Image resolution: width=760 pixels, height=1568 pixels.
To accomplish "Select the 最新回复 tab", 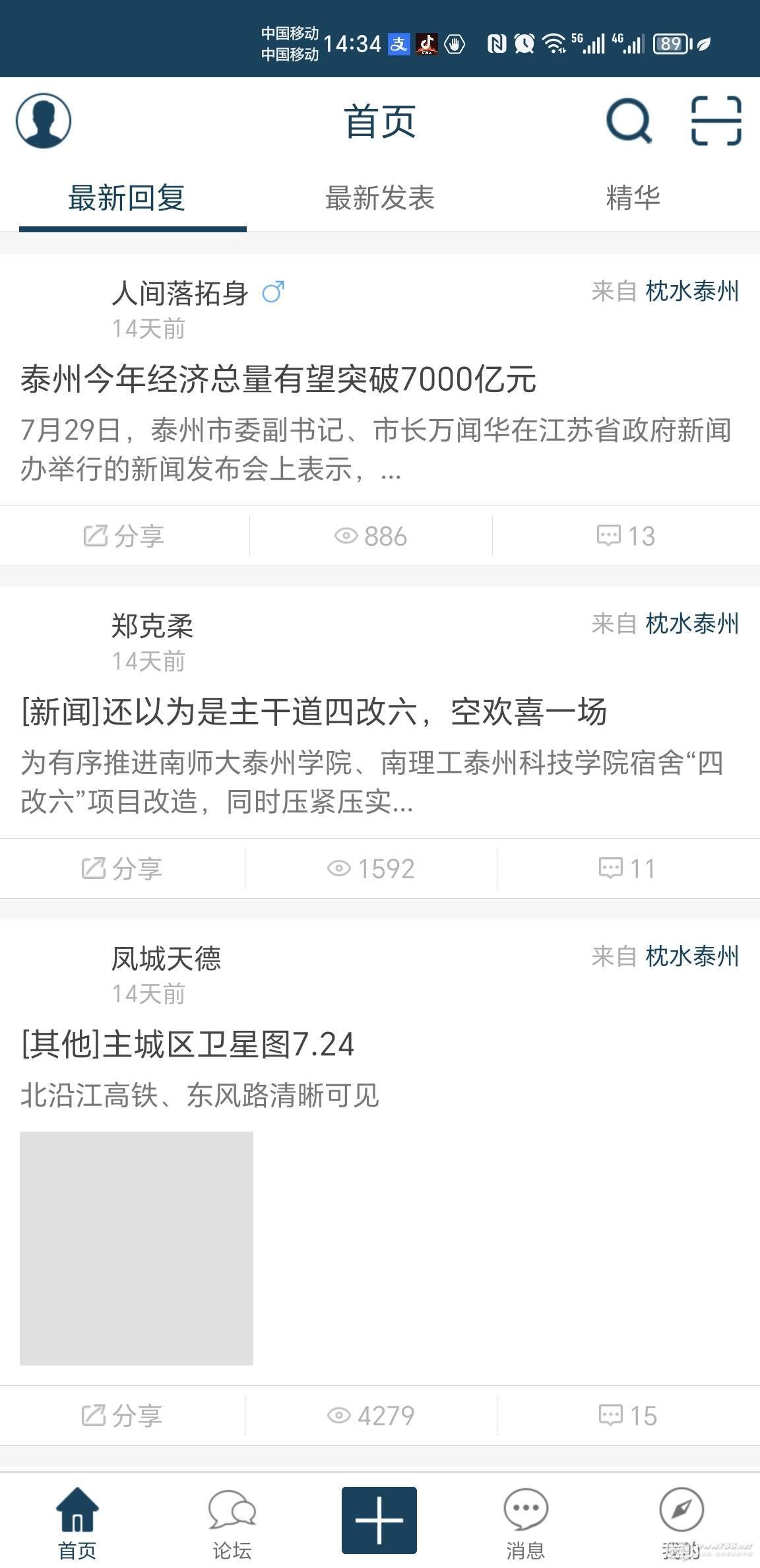I will coord(127,198).
